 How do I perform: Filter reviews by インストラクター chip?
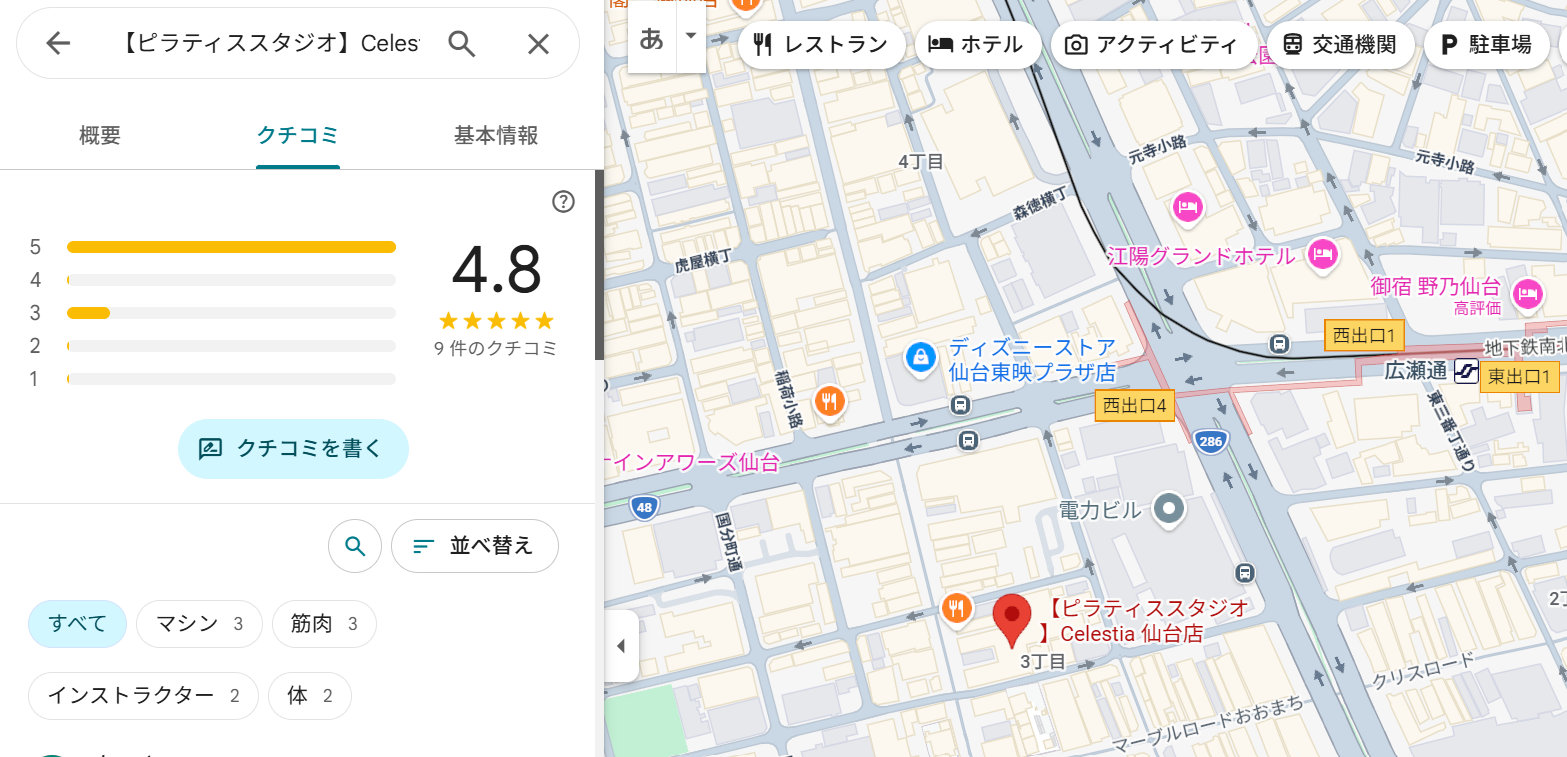tap(143, 696)
